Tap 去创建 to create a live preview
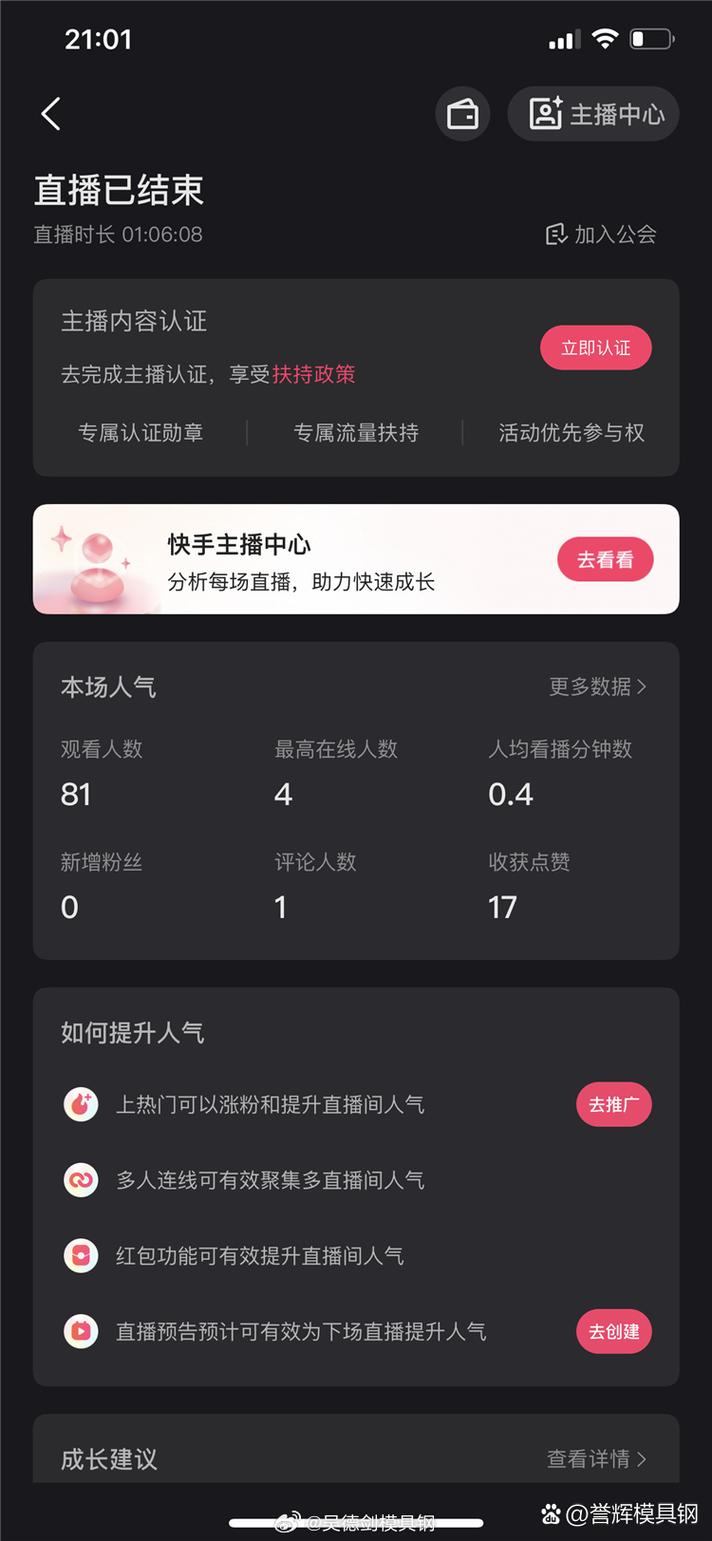Viewport: 712px width, 1541px height. (x=613, y=1331)
